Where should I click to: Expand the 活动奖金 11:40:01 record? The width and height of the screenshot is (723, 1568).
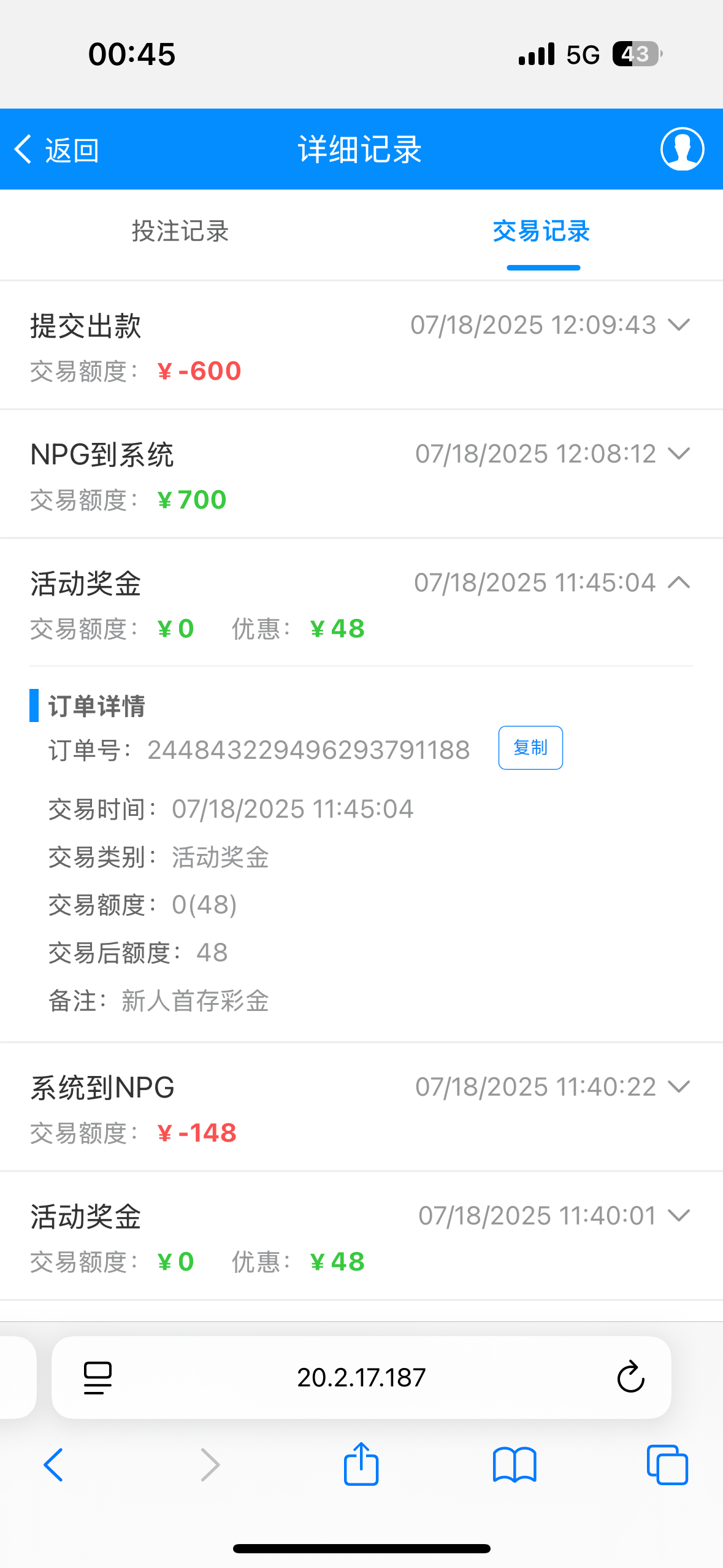click(679, 1215)
